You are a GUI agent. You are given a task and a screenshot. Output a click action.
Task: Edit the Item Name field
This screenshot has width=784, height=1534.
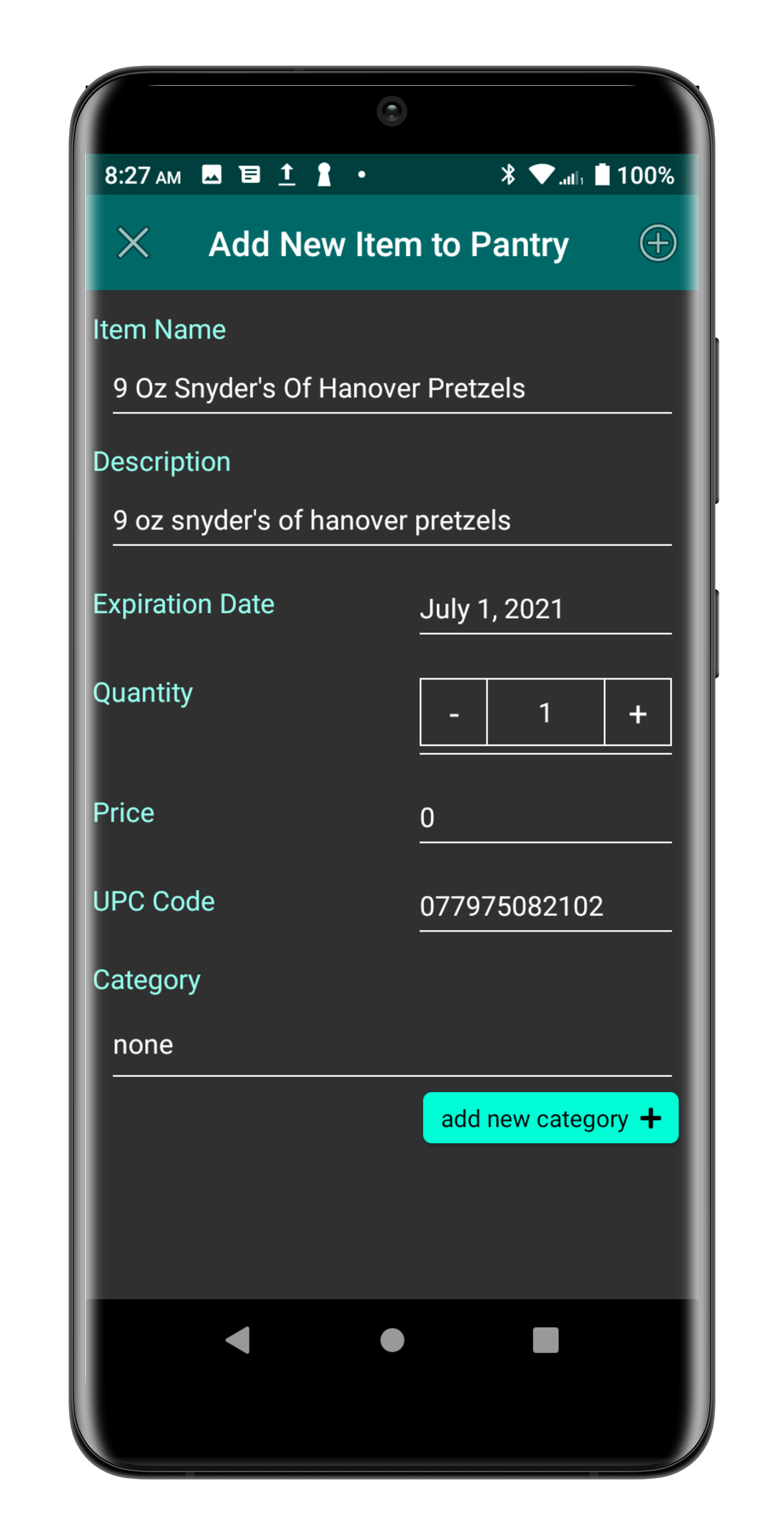point(392,388)
